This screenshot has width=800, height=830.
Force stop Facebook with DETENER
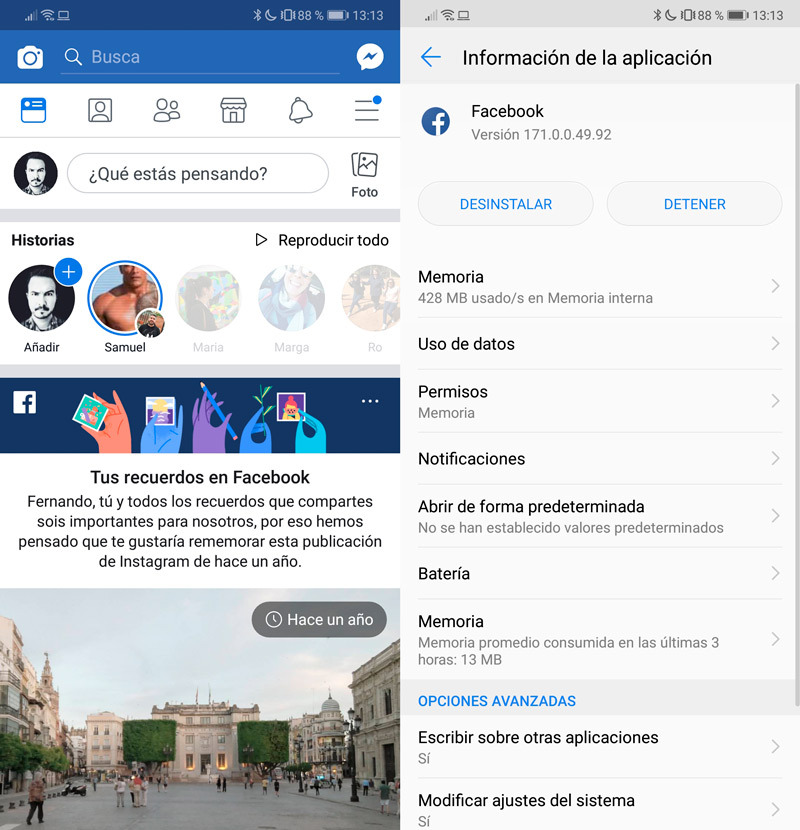694,204
